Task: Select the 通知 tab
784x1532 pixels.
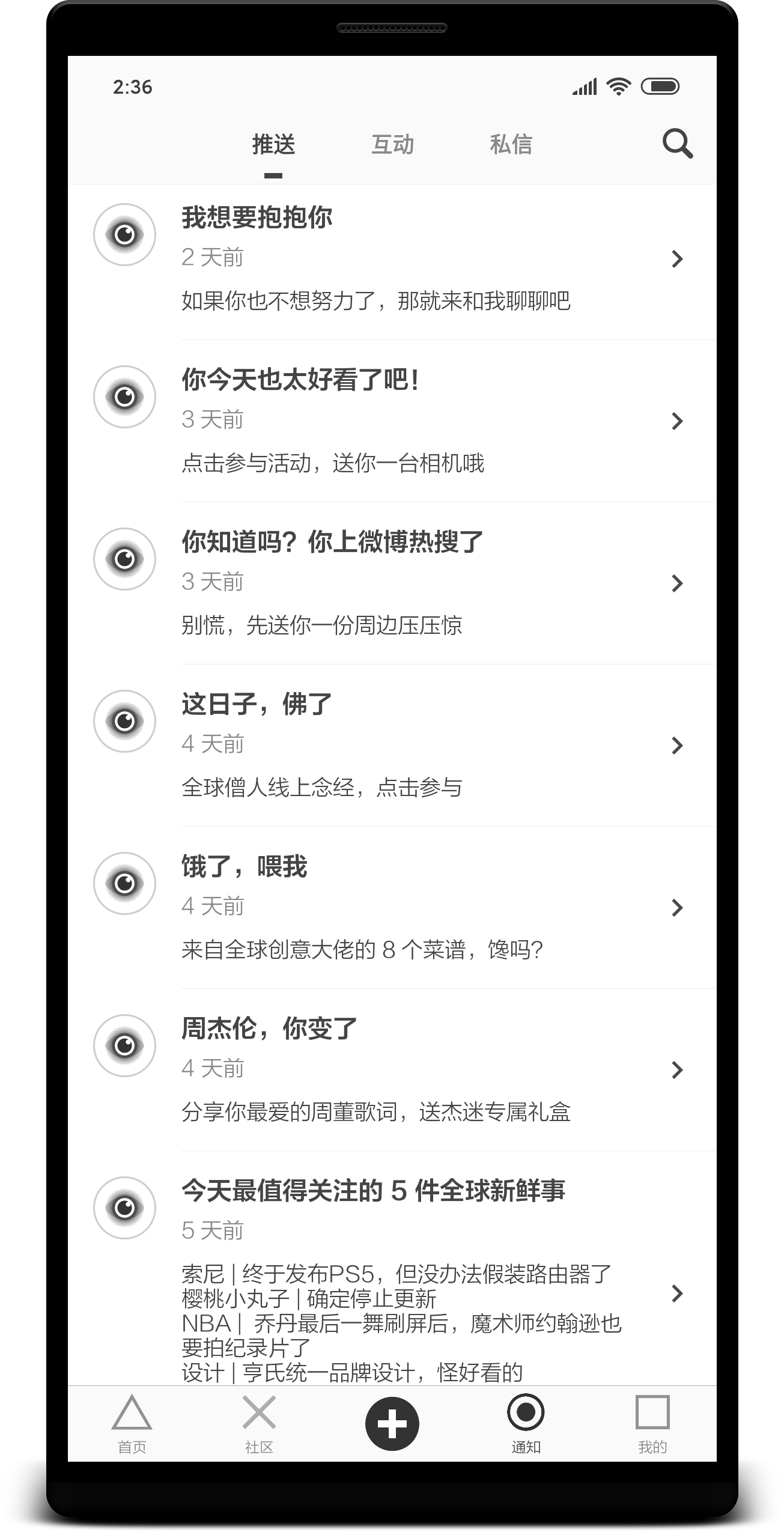Action: click(x=526, y=1424)
